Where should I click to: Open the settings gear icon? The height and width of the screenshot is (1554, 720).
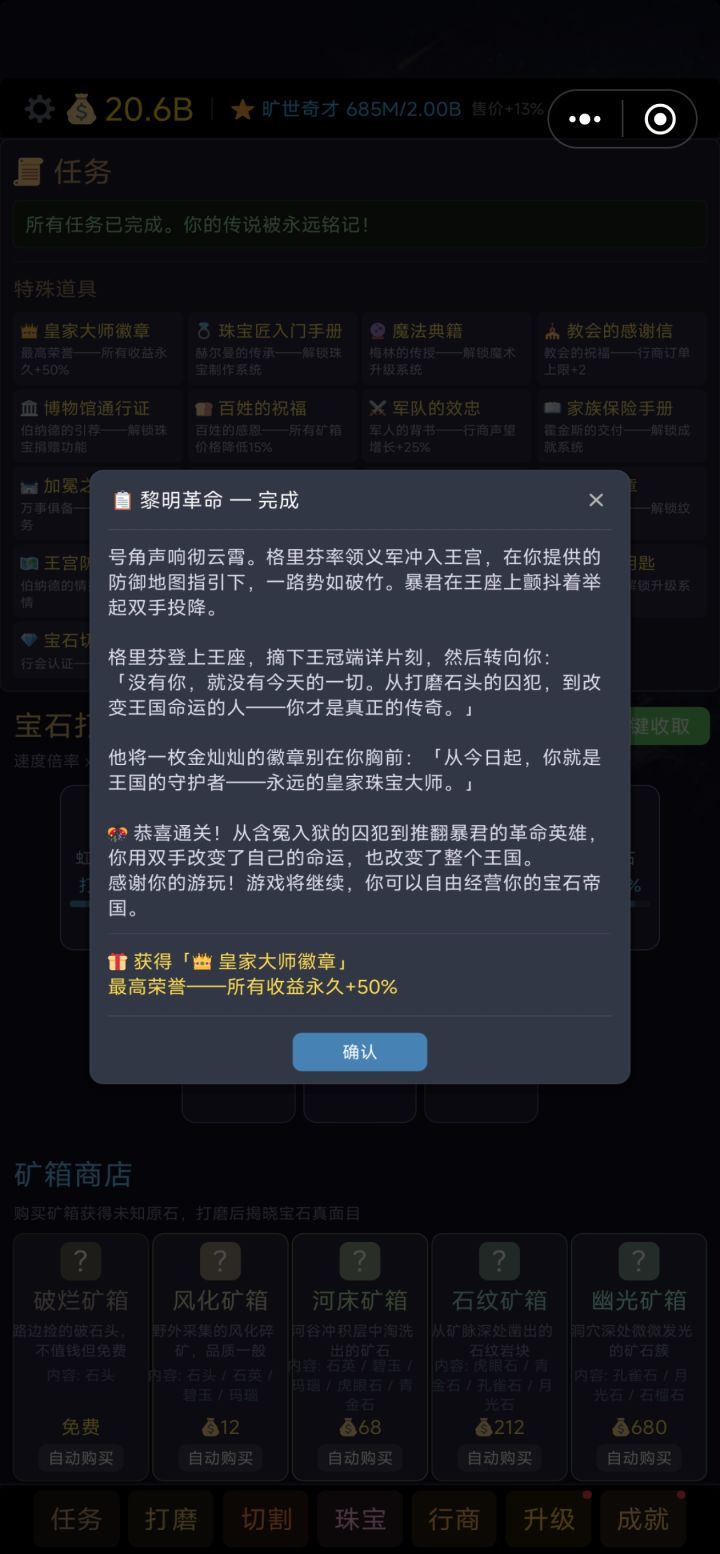(38, 108)
